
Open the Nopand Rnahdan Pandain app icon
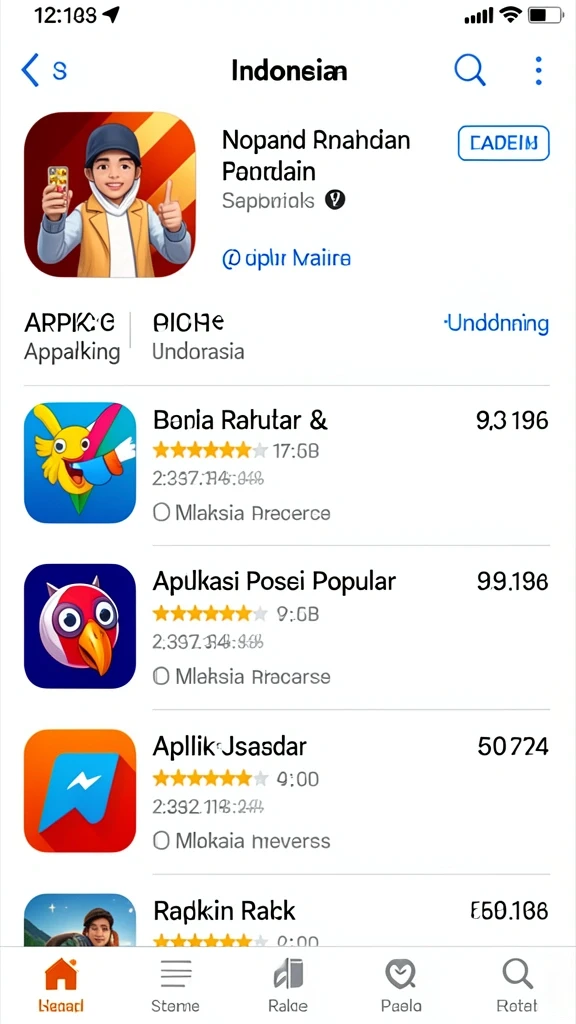tap(110, 195)
